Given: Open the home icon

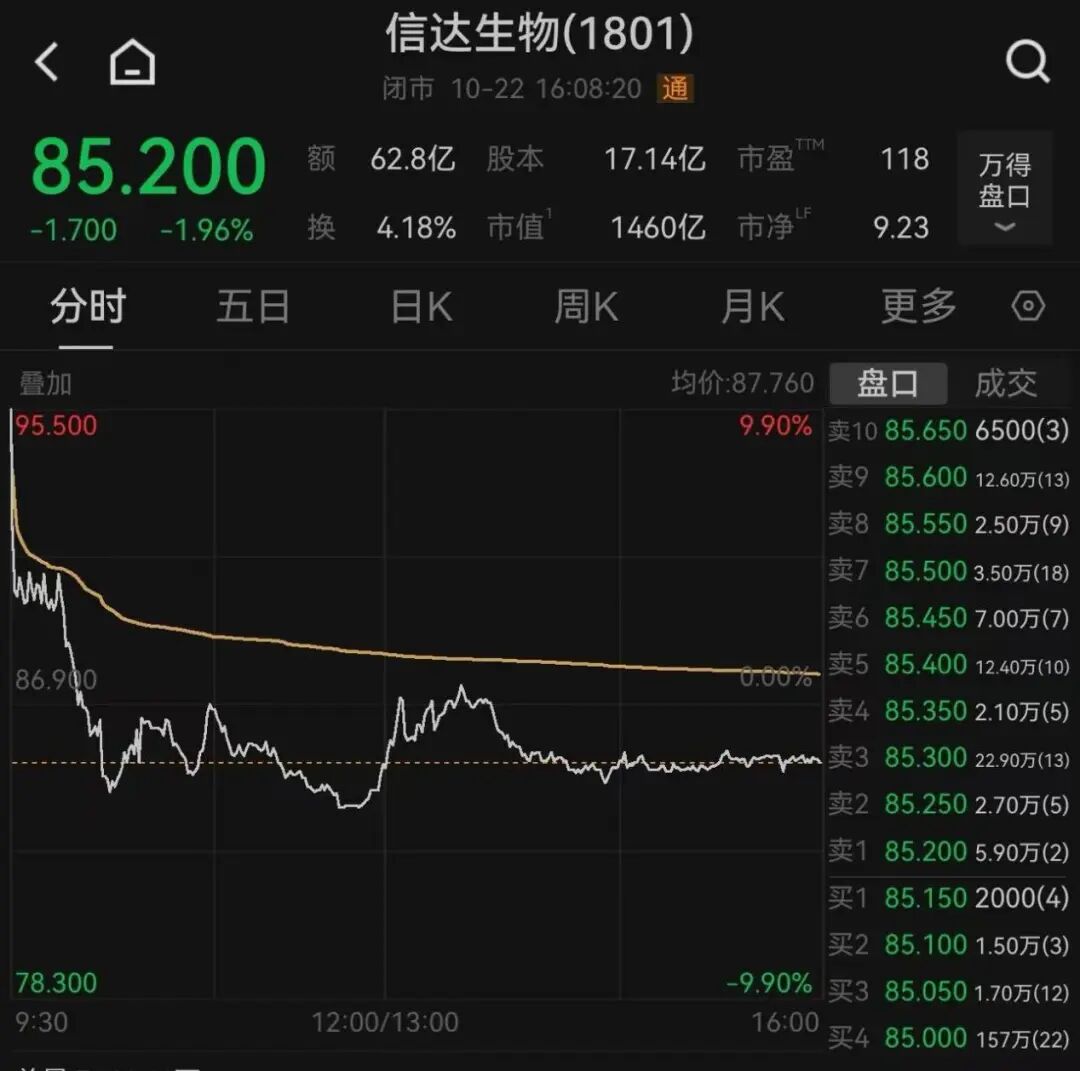Looking at the screenshot, I should pos(132,64).
